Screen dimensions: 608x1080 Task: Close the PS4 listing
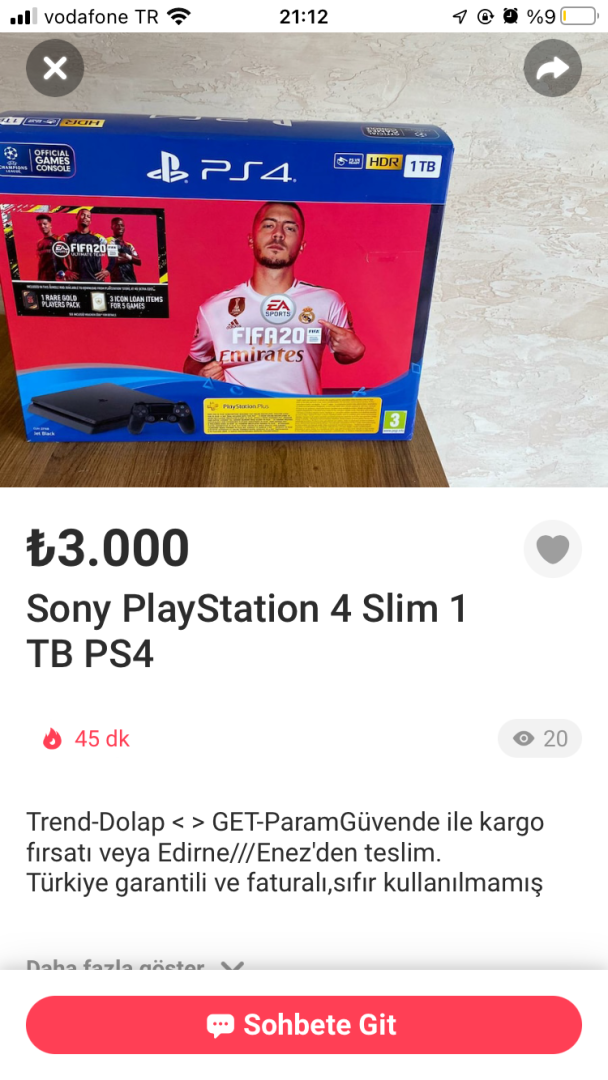[x=55, y=68]
